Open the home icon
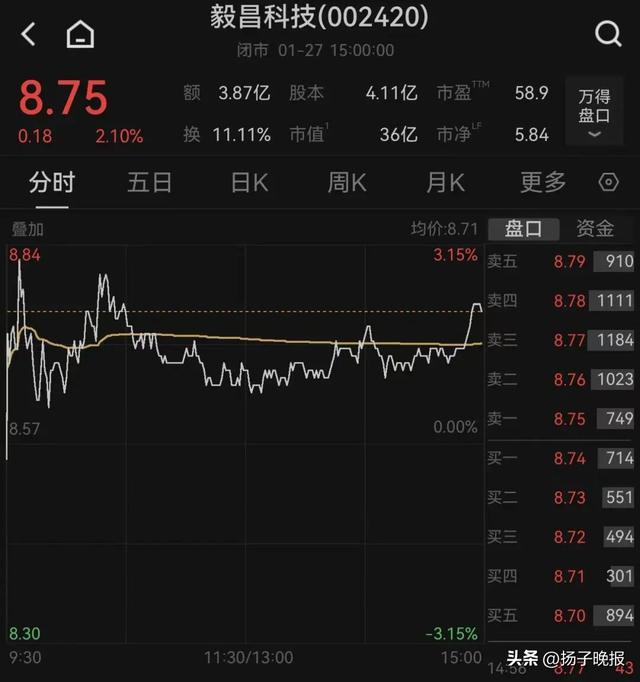The image size is (640, 682). coord(80,35)
